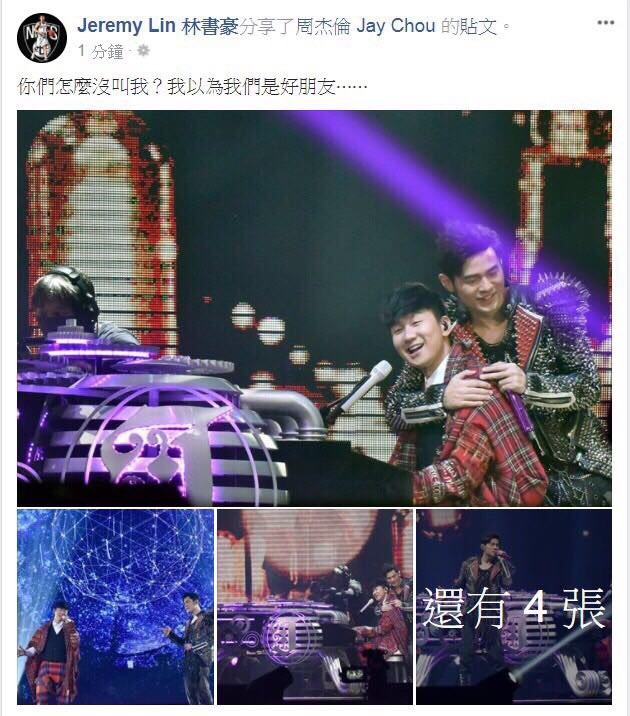
Task: Expand the post options dropdown arrow
Action: [x=606, y=21]
